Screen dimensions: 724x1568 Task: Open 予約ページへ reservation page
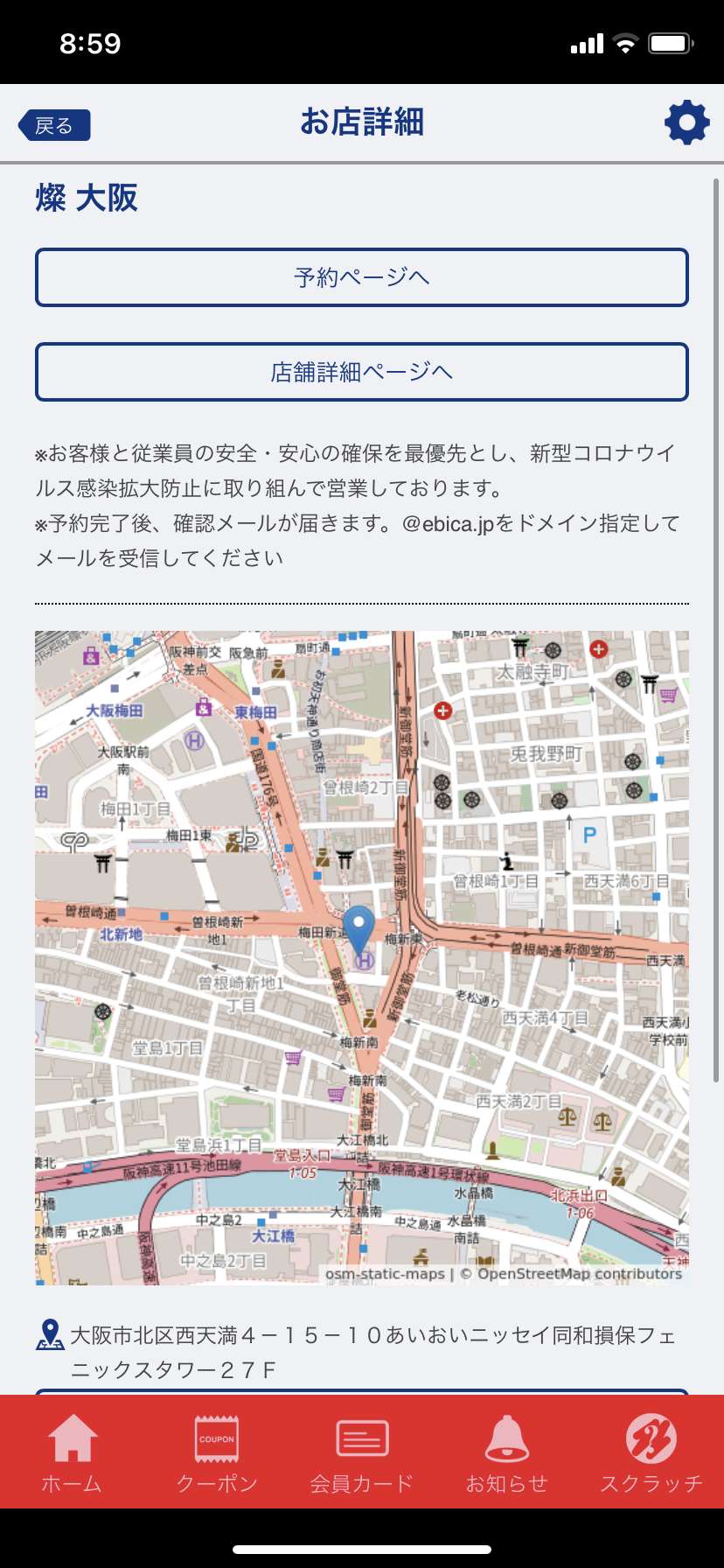tap(362, 277)
